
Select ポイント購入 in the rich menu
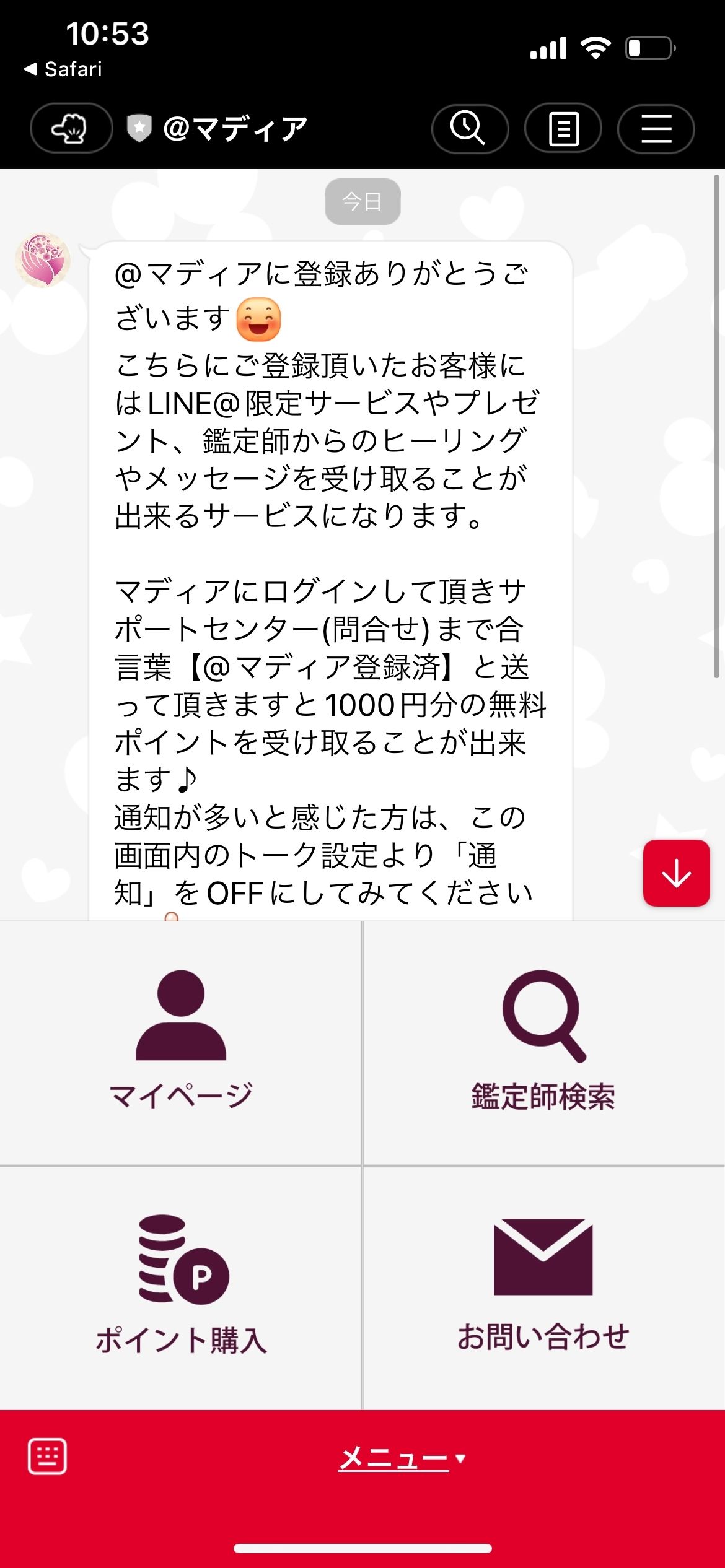(x=180, y=1287)
